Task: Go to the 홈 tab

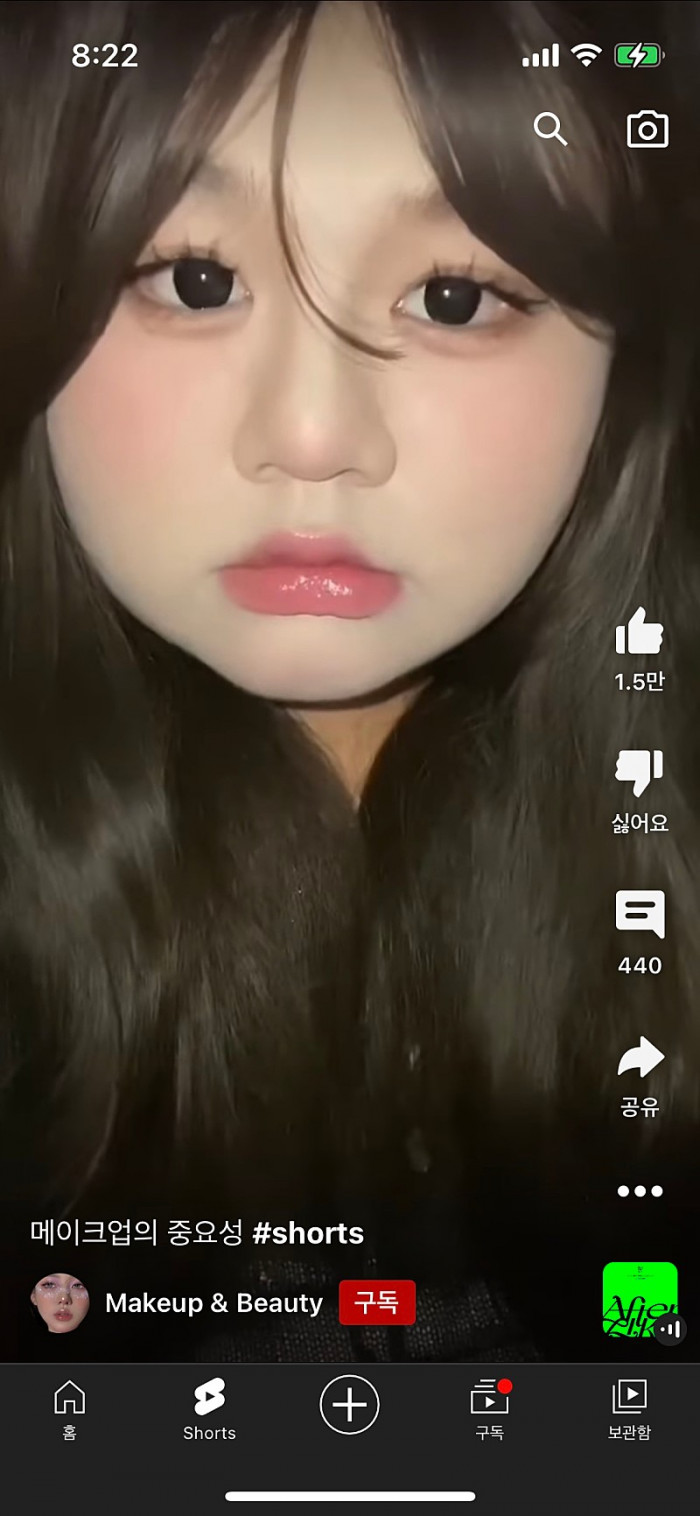Action: point(69,1408)
